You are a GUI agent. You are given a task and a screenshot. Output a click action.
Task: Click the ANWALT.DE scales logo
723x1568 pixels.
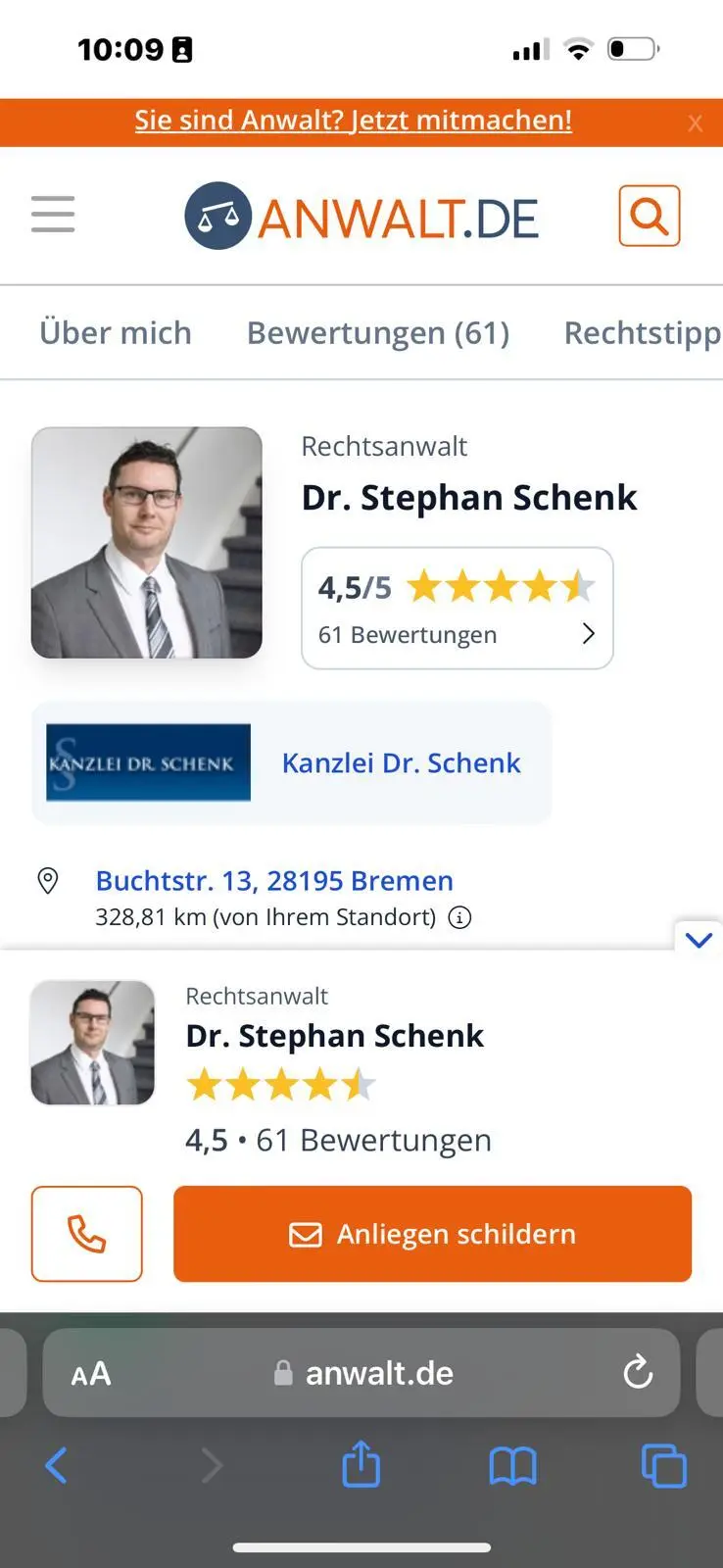(217, 215)
